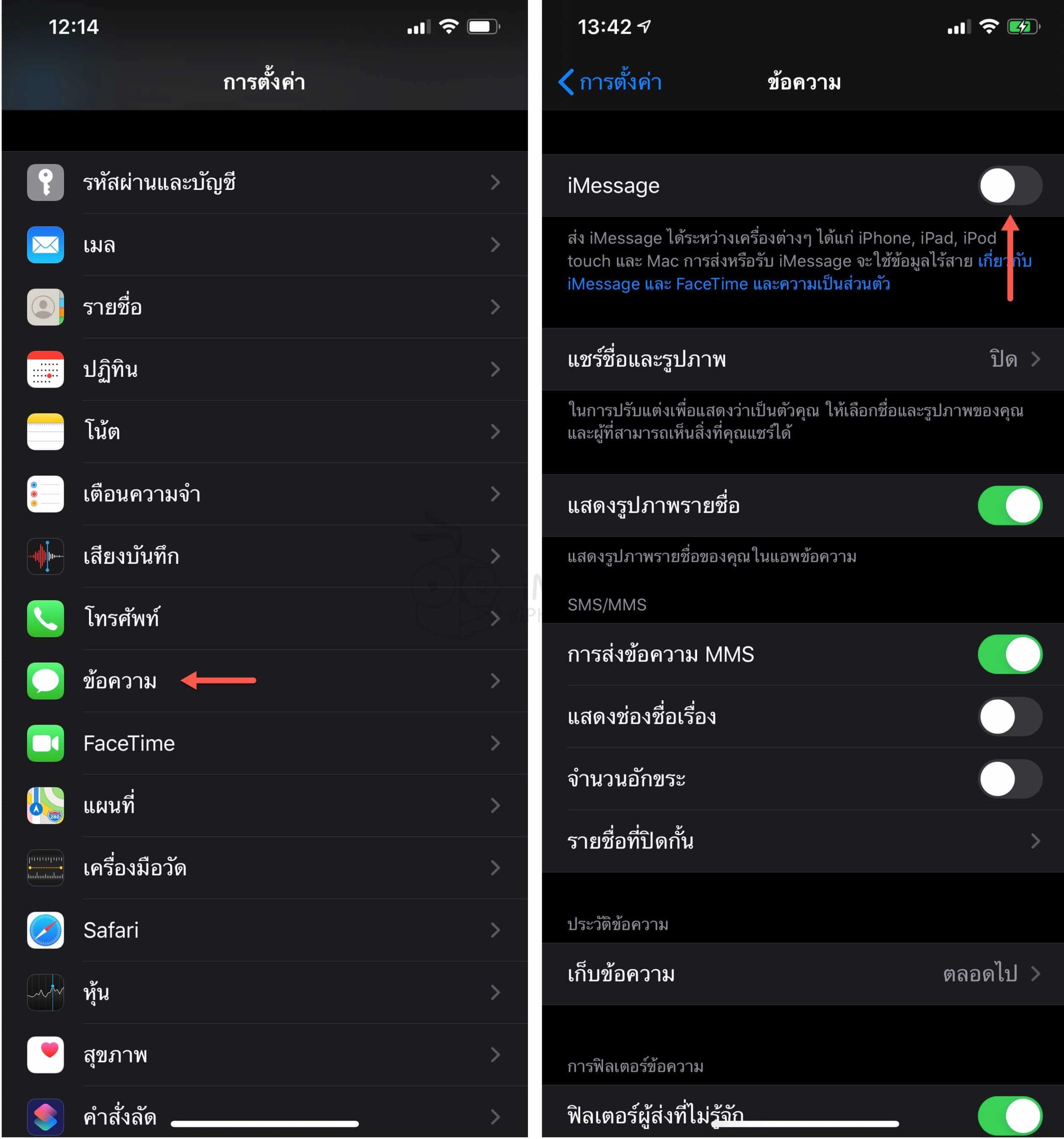Open เก็บข้อความ setting
1064x1139 pixels.
[802, 974]
